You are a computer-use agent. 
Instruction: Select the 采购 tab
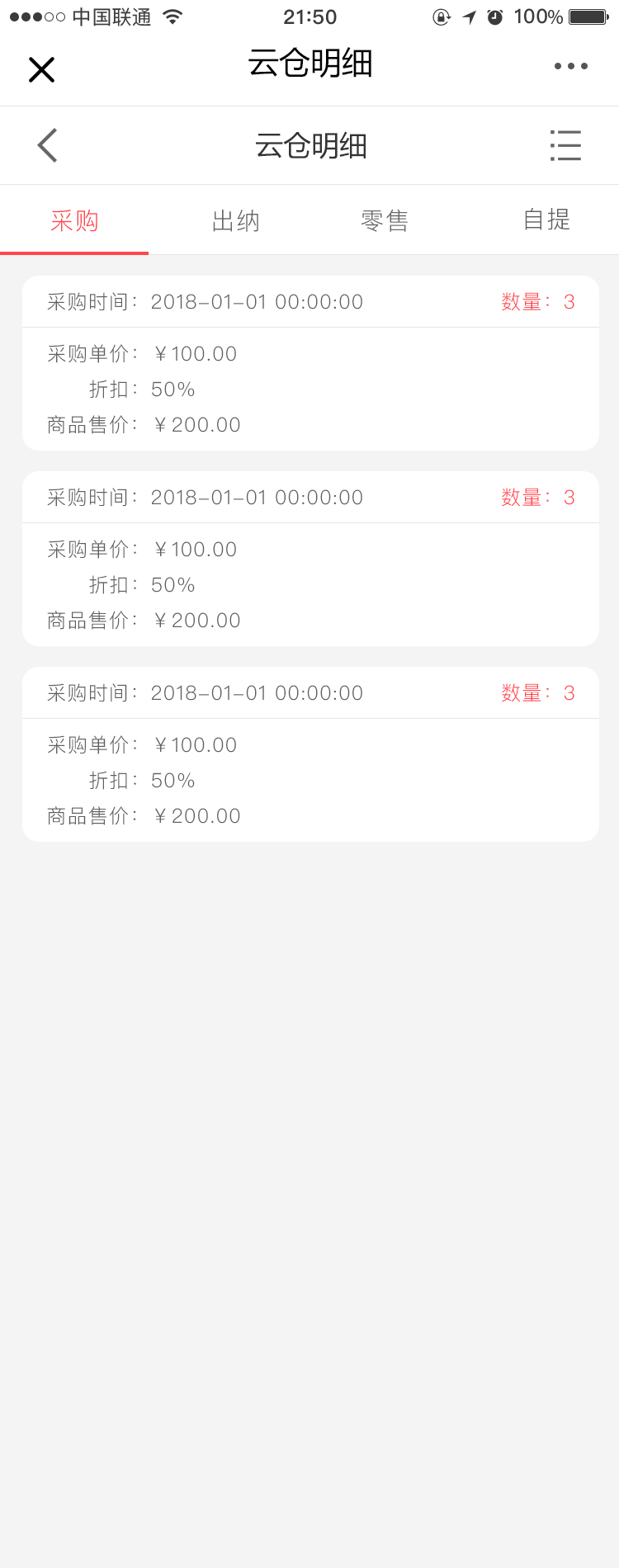(x=74, y=220)
